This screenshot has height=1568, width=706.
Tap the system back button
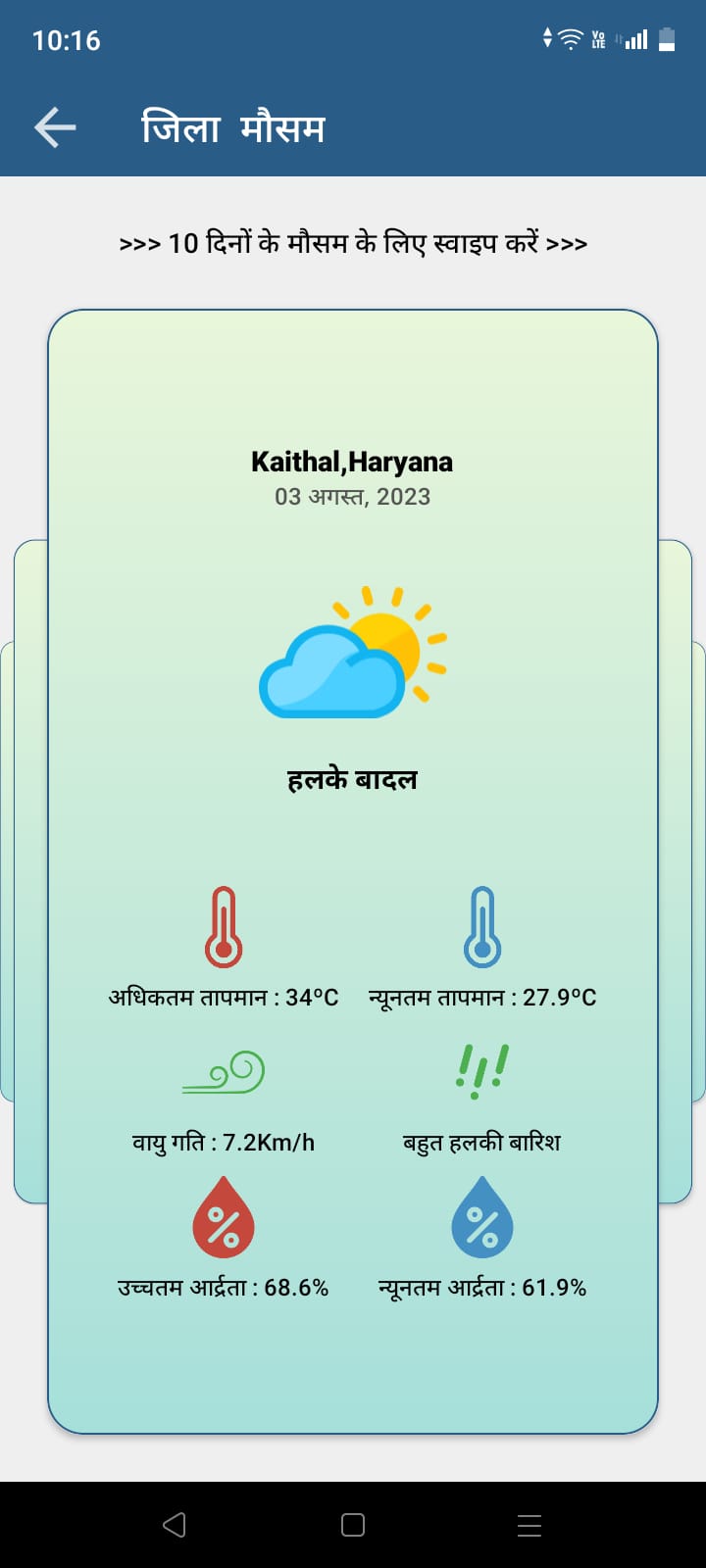175,1524
